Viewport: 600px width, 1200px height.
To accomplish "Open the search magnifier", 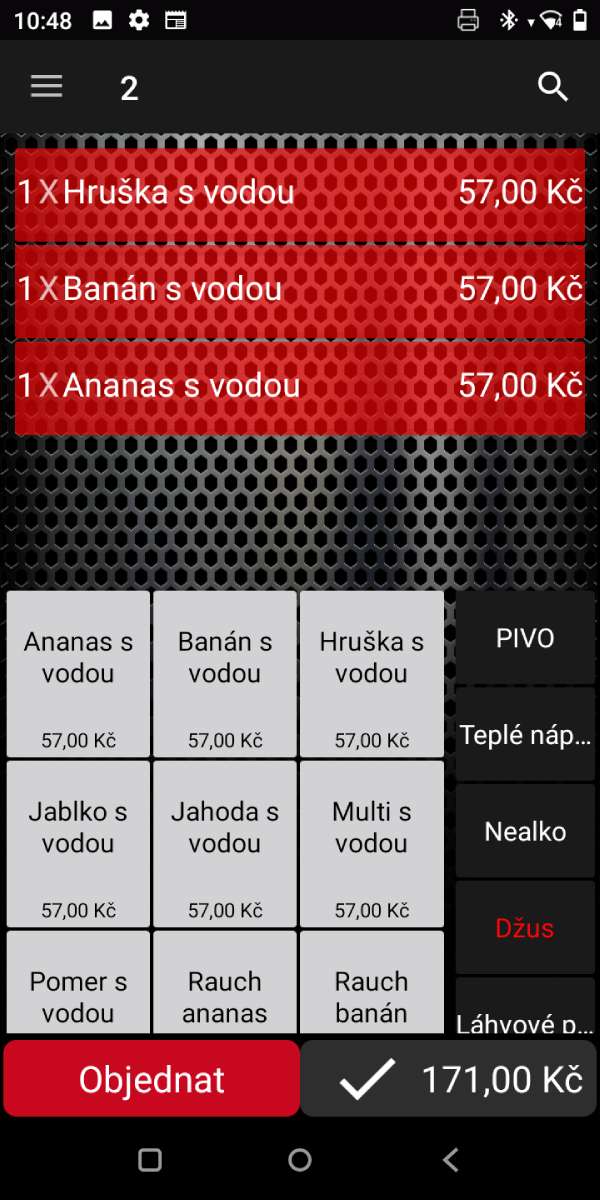I will point(553,87).
